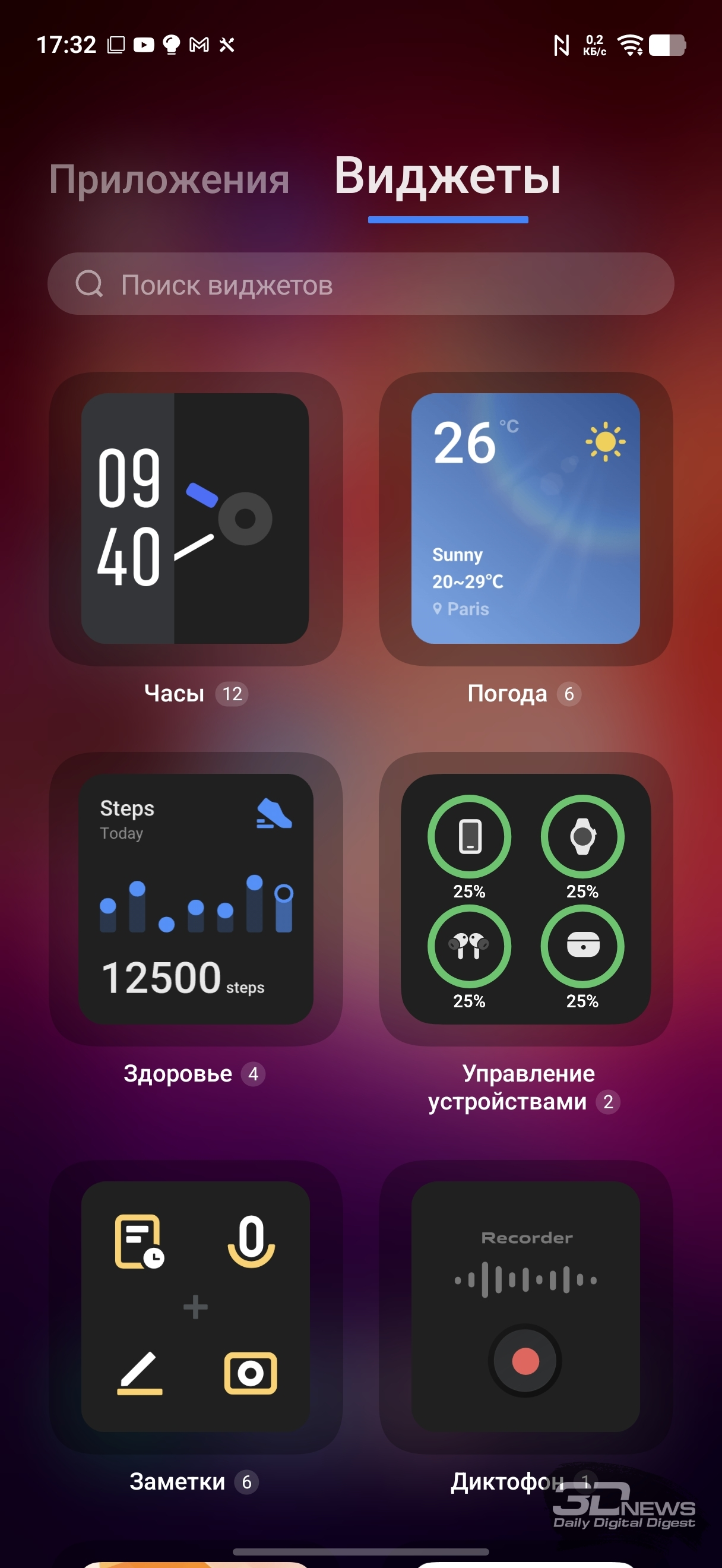
Task: Open the Диктофон recorder widgets
Action: [x=525, y=1307]
